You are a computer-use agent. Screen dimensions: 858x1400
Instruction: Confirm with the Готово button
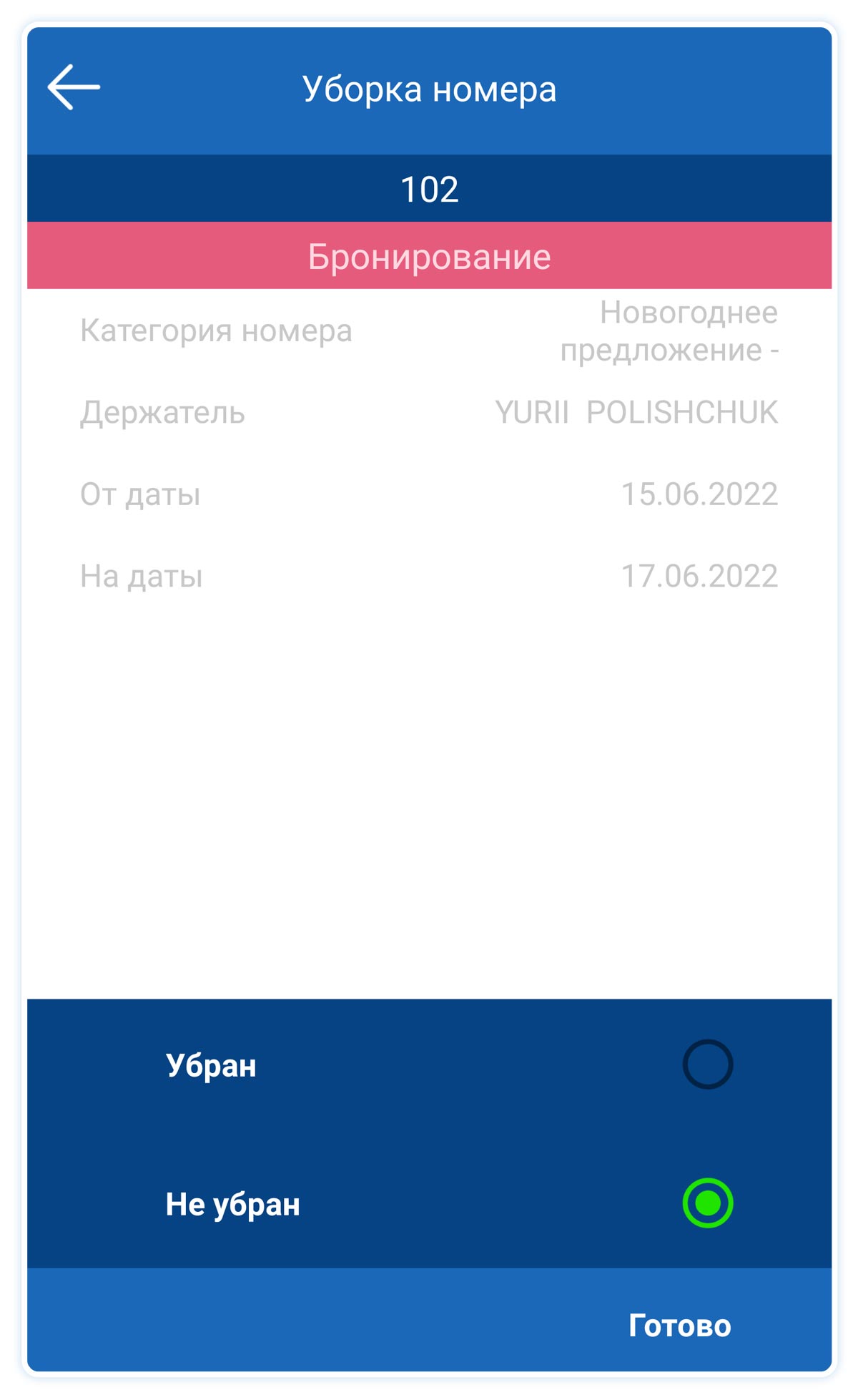click(x=679, y=1326)
